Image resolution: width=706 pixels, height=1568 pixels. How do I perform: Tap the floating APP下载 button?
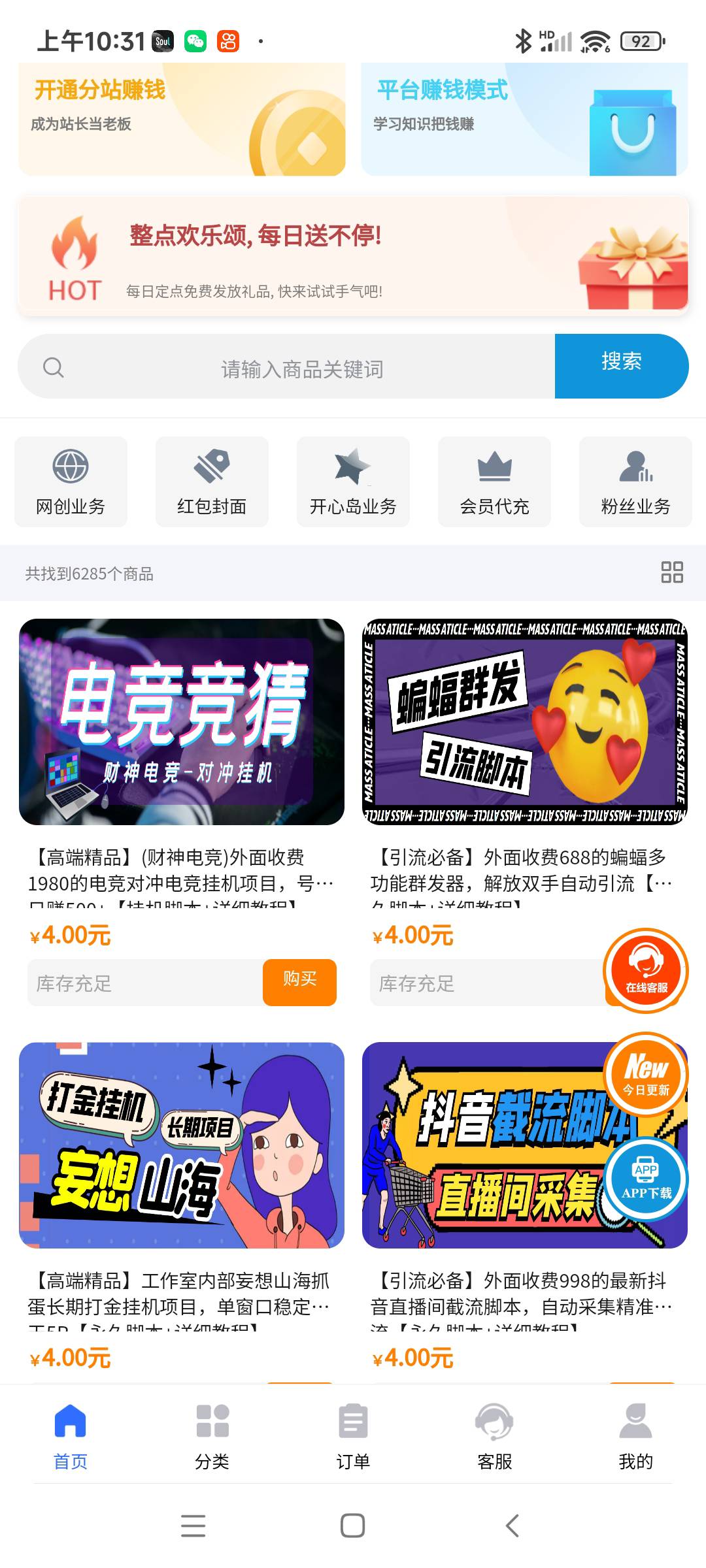646,1180
